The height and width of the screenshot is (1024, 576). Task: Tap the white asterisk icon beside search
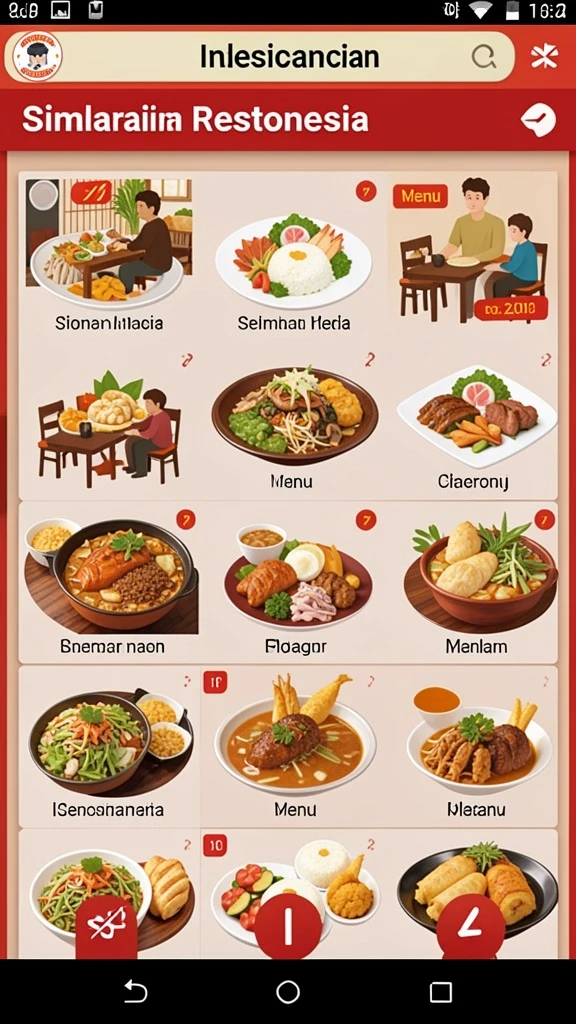(x=544, y=57)
